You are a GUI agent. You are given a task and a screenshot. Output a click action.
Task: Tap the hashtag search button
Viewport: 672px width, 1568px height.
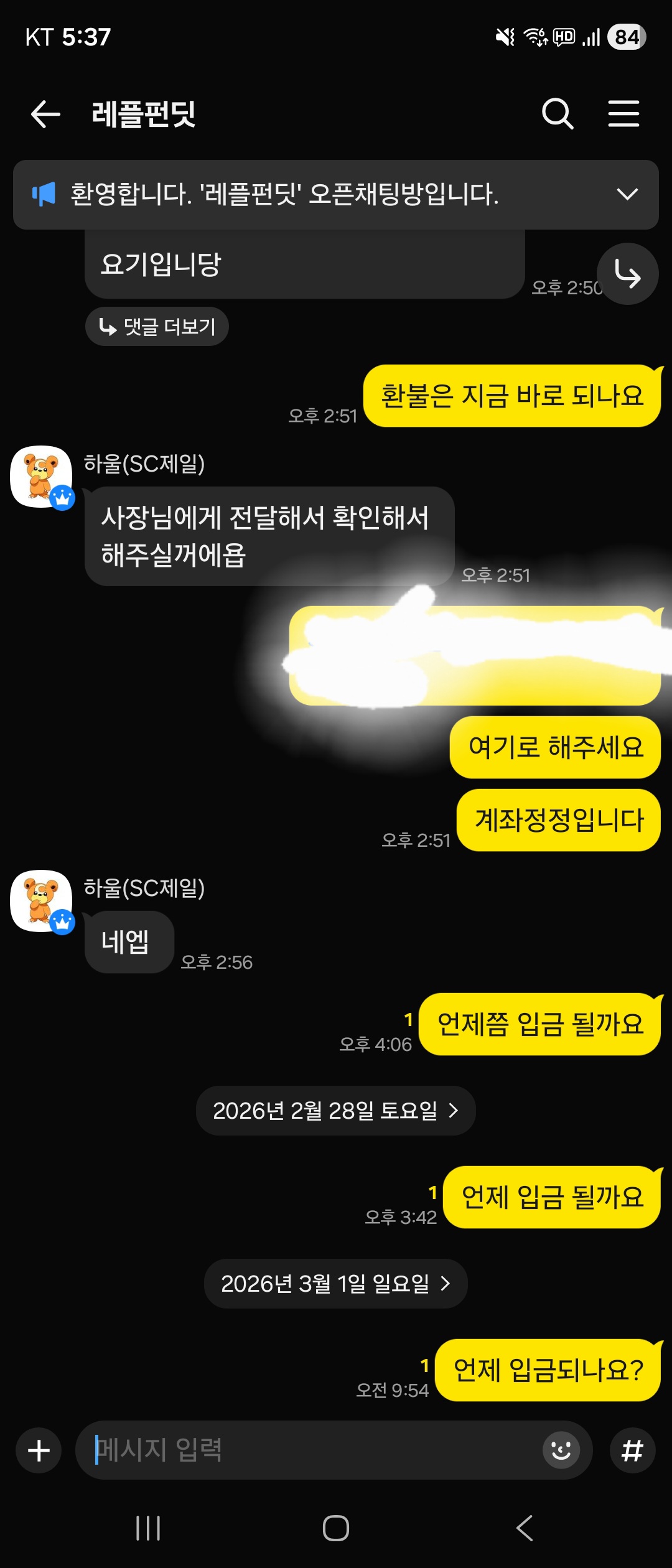[x=632, y=1450]
